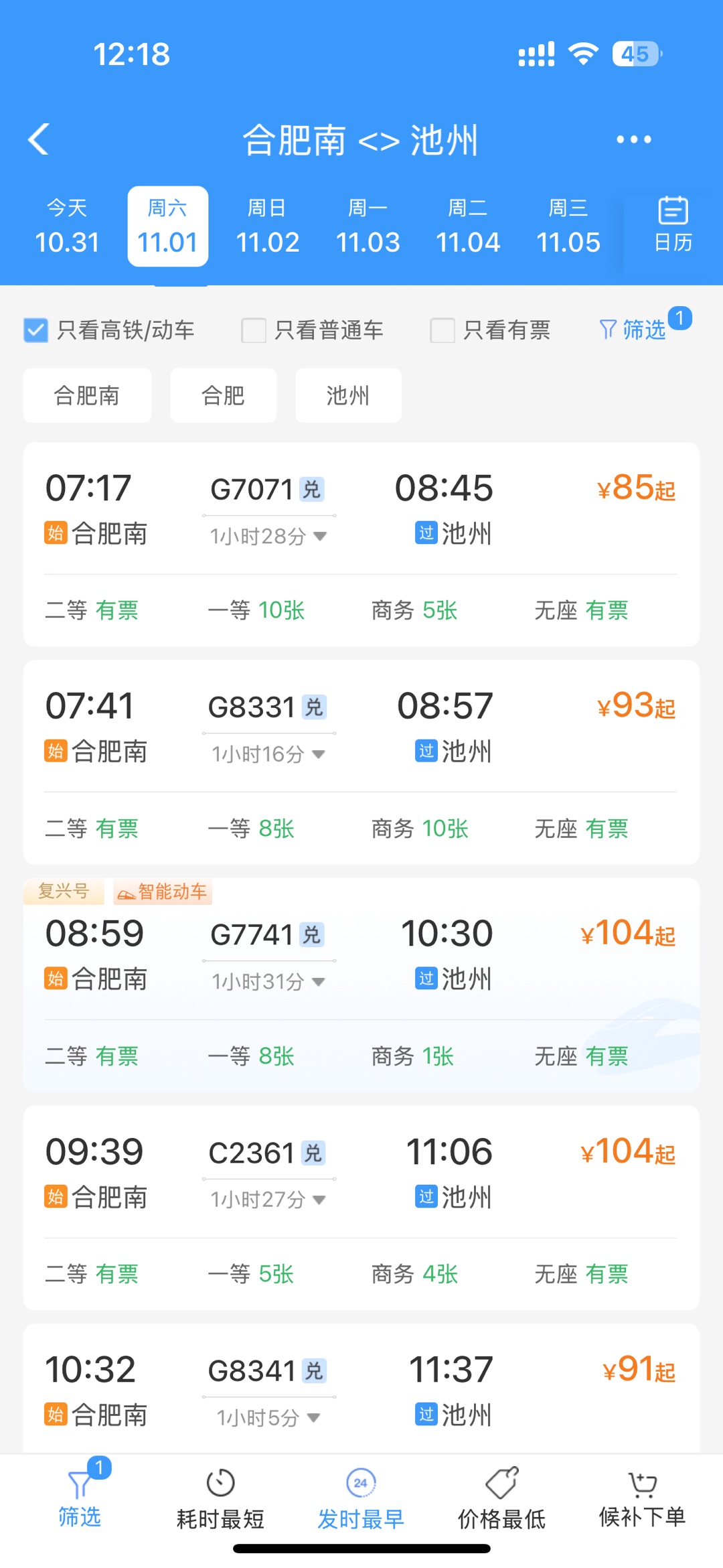Open the three-dot more options menu

[633, 139]
